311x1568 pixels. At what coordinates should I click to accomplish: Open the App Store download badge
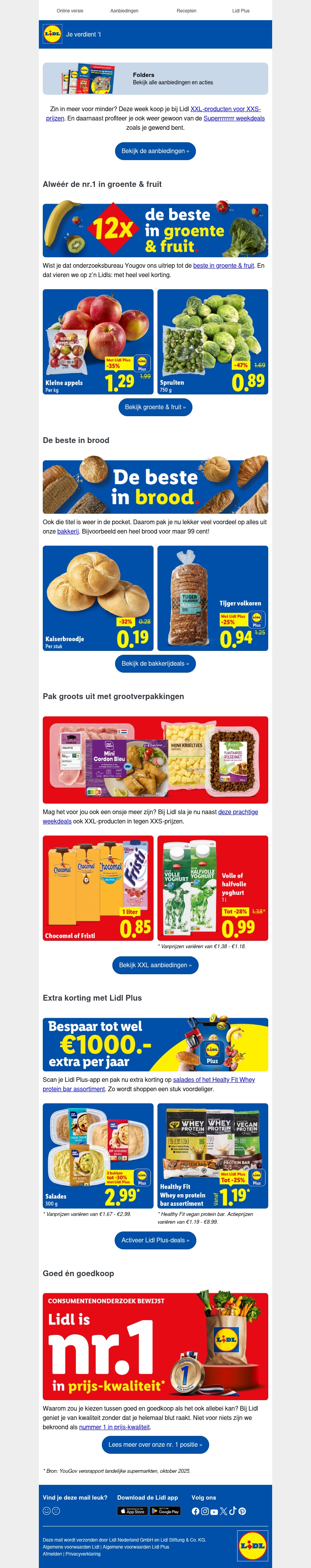pos(132,1511)
